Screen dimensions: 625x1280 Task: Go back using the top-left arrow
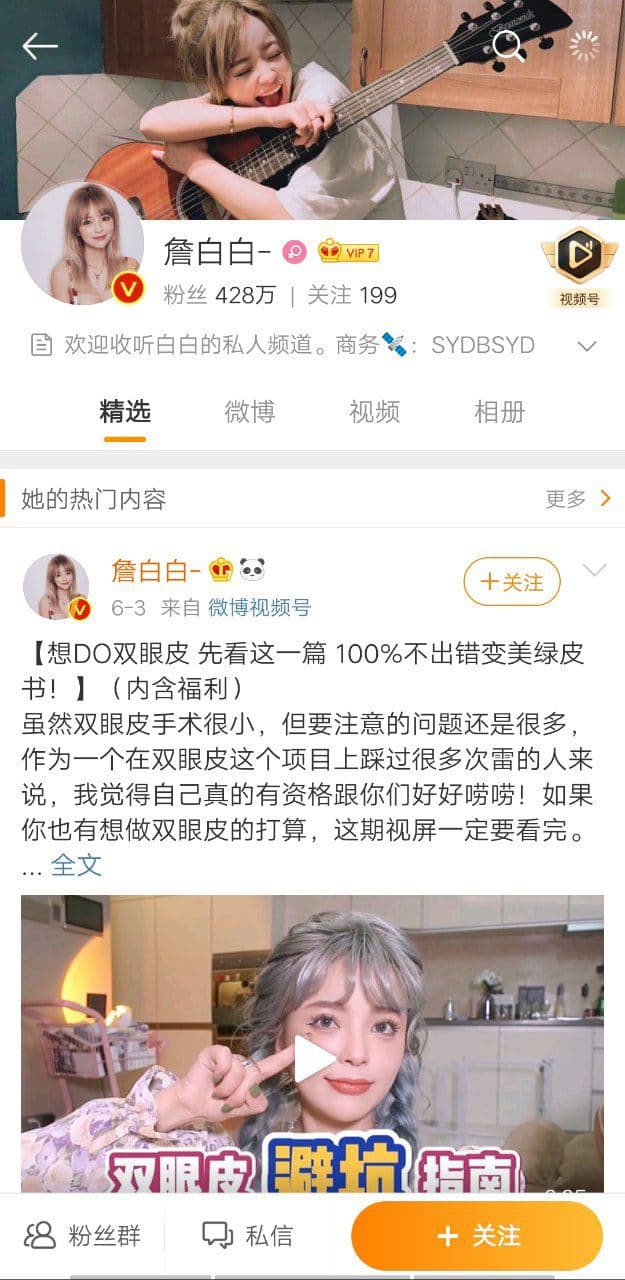tap(40, 46)
